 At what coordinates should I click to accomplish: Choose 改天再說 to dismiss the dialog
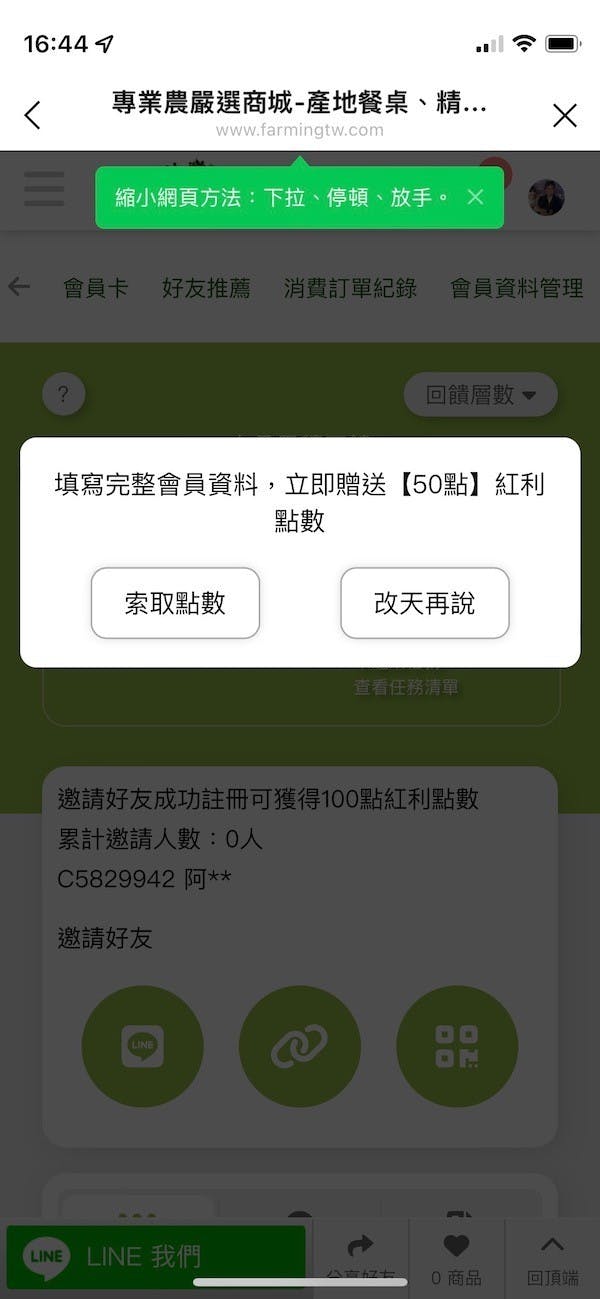(x=425, y=603)
